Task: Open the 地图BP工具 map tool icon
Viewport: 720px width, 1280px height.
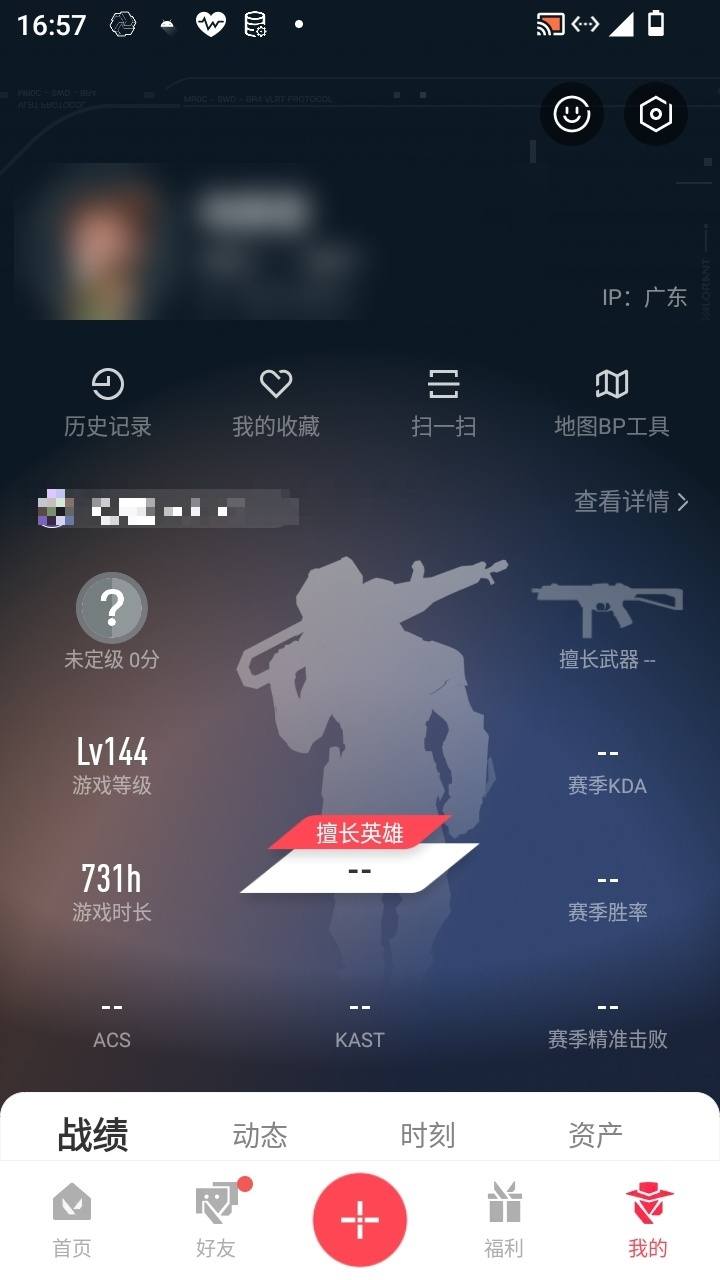Action: pyautogui.click(x=611, y=398)
